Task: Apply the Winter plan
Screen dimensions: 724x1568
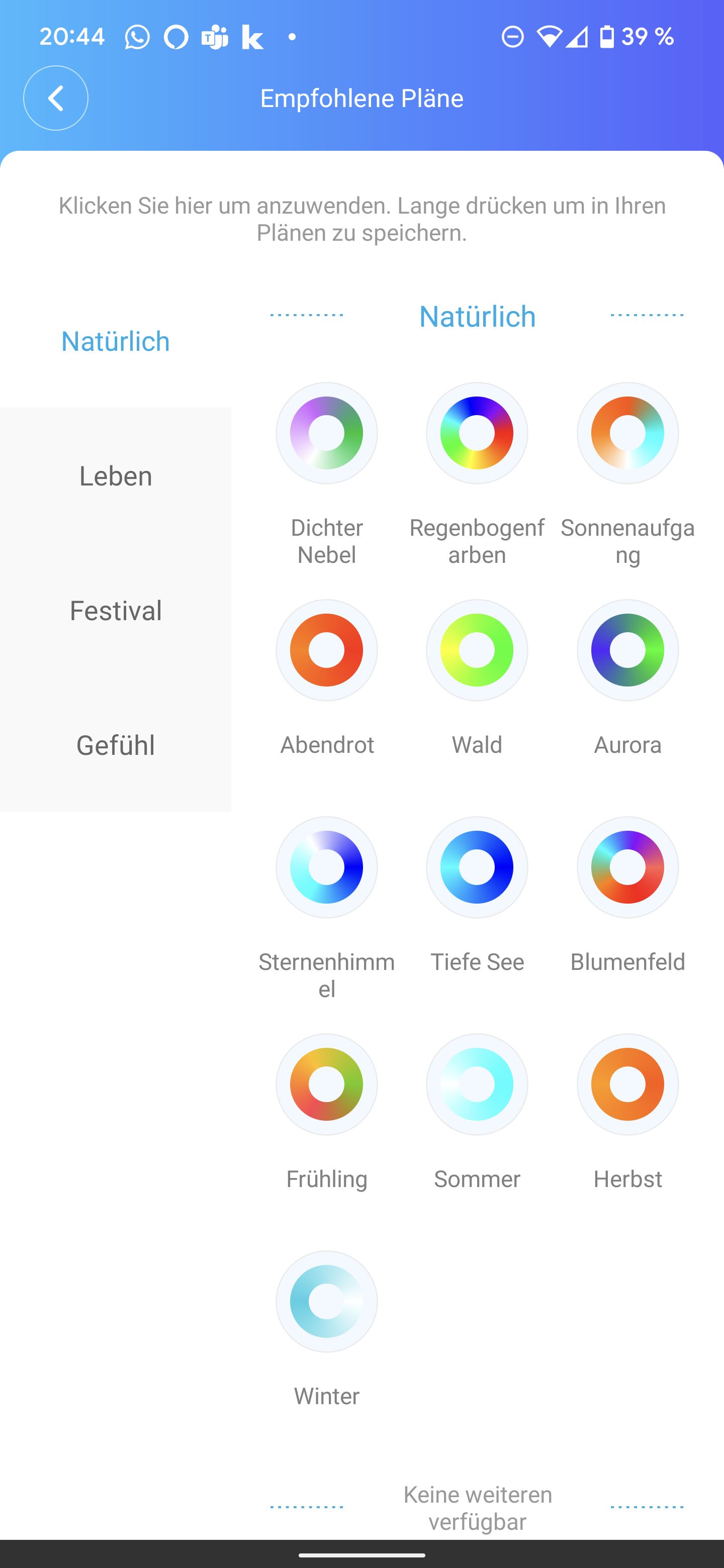Action: (326, 1302)
